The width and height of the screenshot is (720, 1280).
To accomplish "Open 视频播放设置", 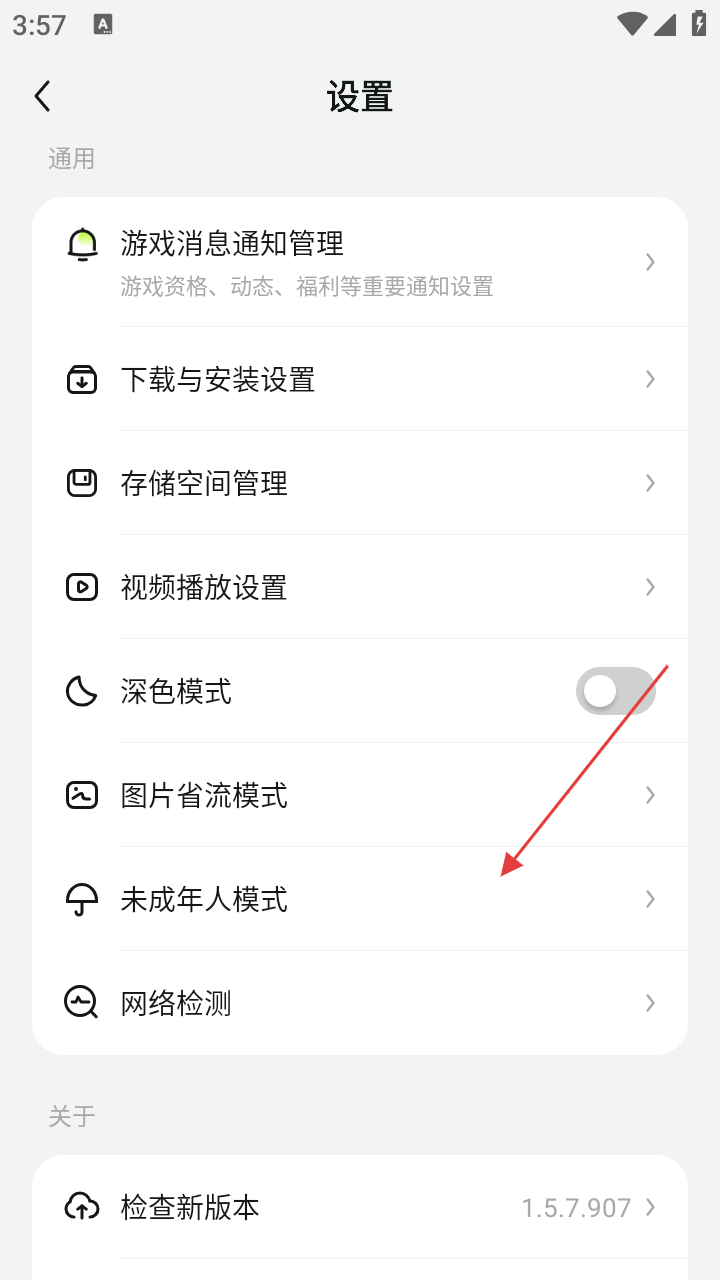I will click(x=360, y=587).
